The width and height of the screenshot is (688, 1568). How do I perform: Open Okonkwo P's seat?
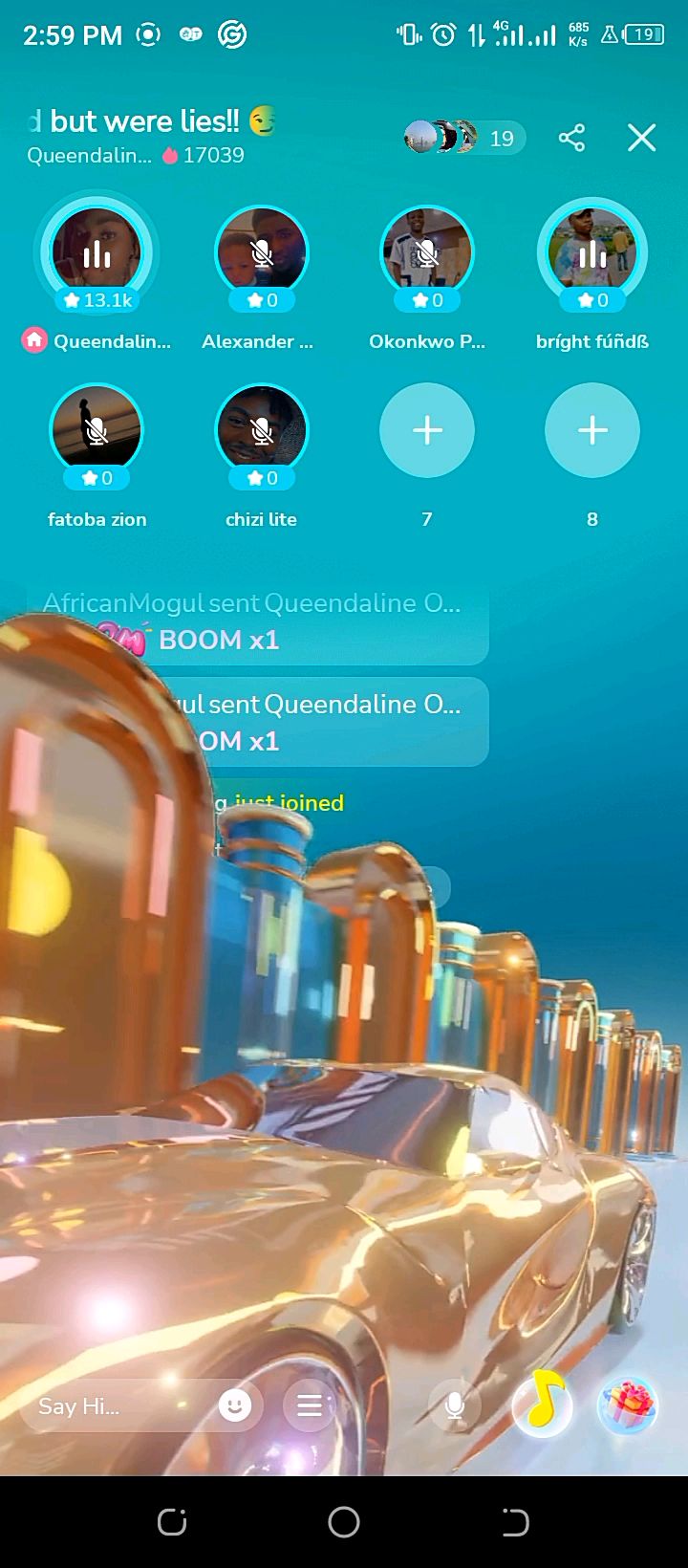(427, 254)
